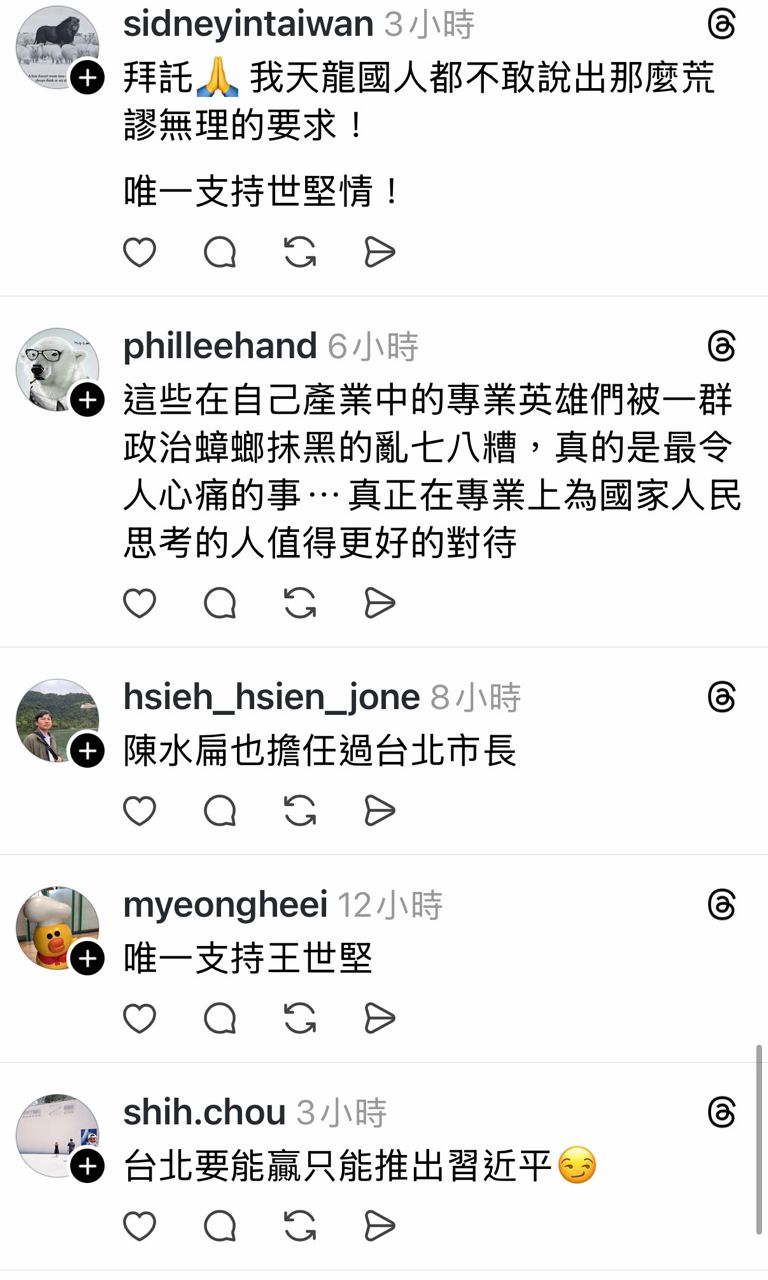The height and width of the screenshot is (1280, 768).
Task: Open myeongheei's profile username
Action: click(225, 905)
